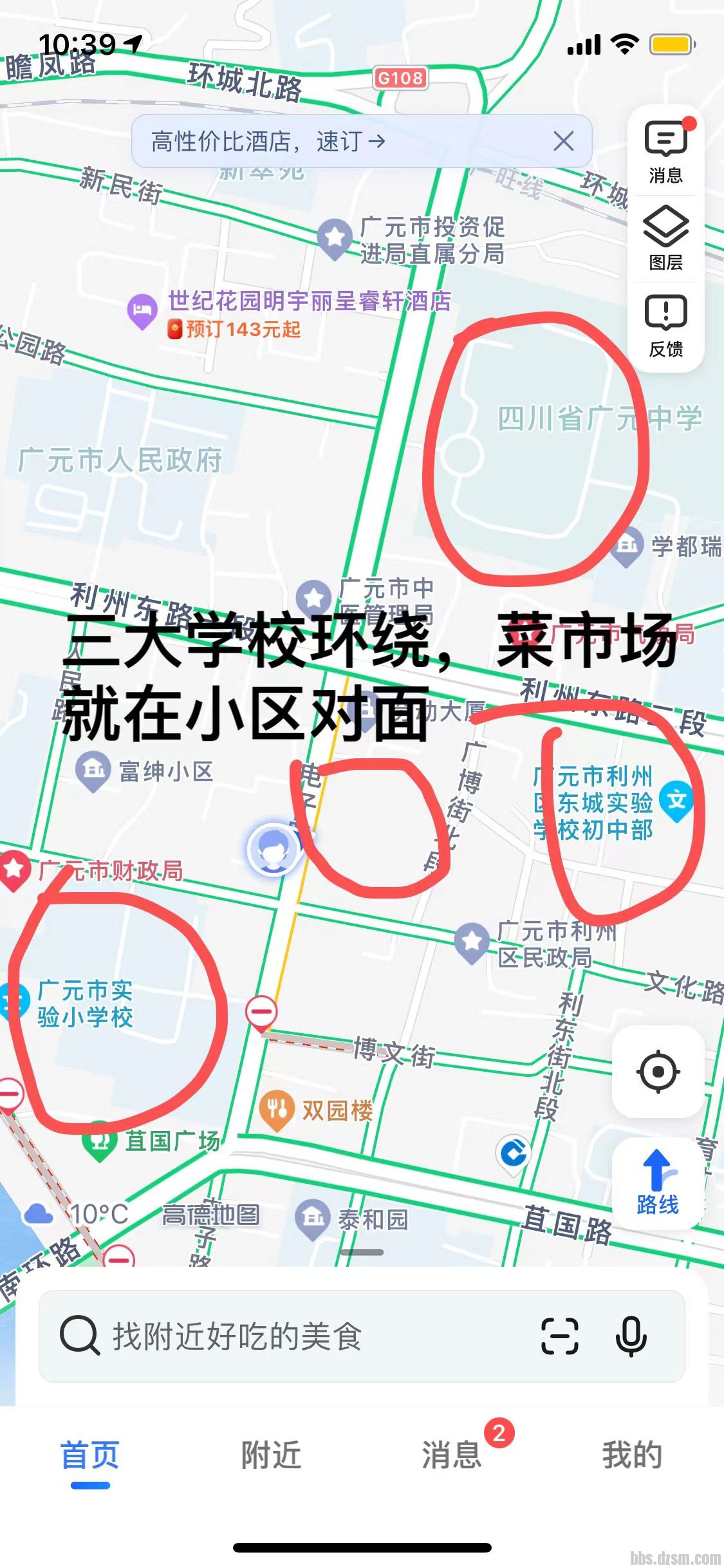Dismiss the hotel promotion banner
The image size is (724, 1568).
point(563,141)
